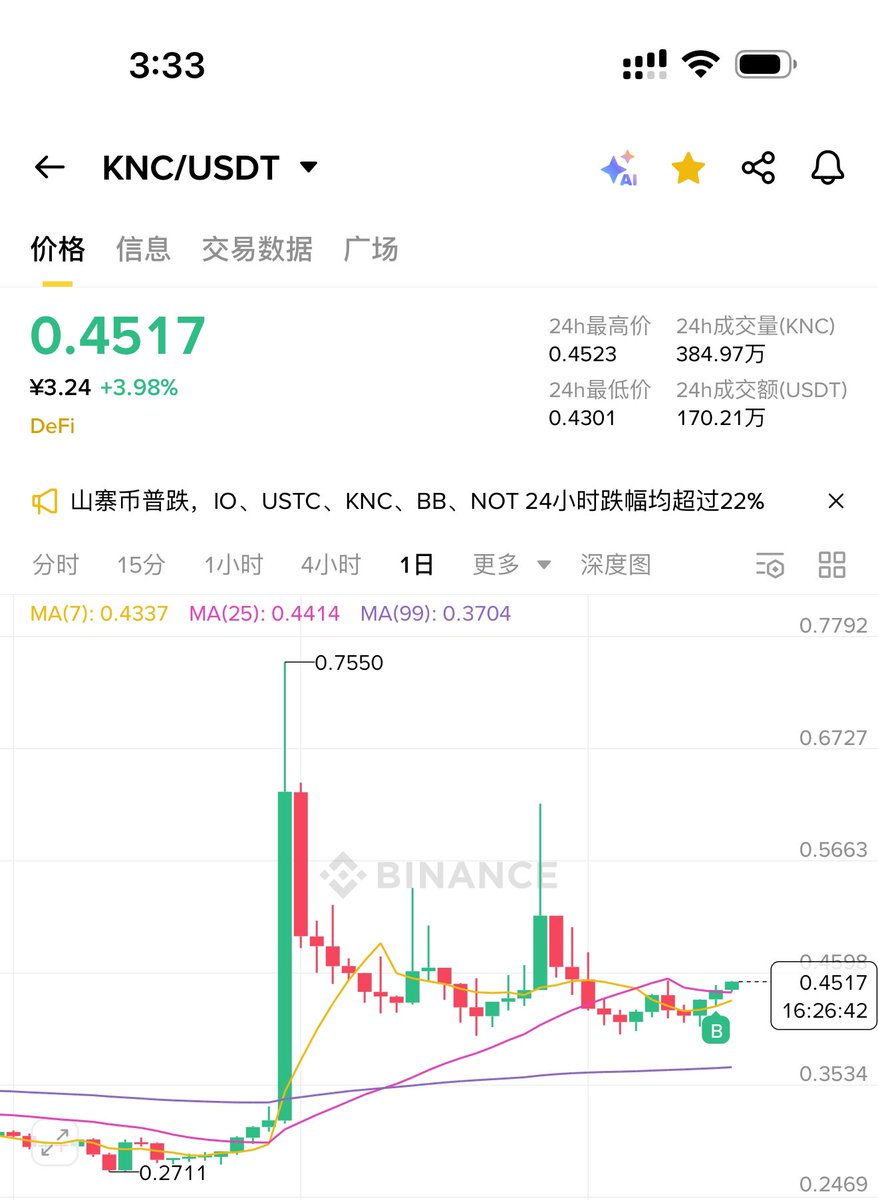This screenshot has height=1200, width=878.
Task: Expand the chart to fullscreen
Action: (x=54, y=1142)
